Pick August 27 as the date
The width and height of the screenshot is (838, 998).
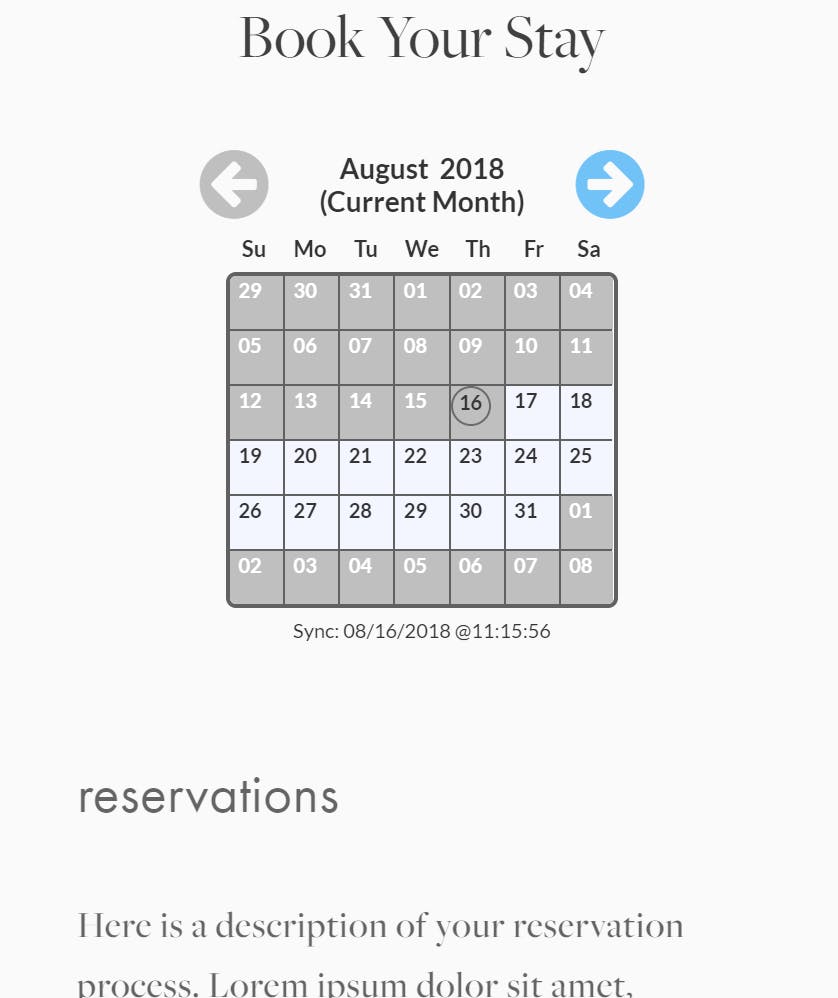click(311, 522)
